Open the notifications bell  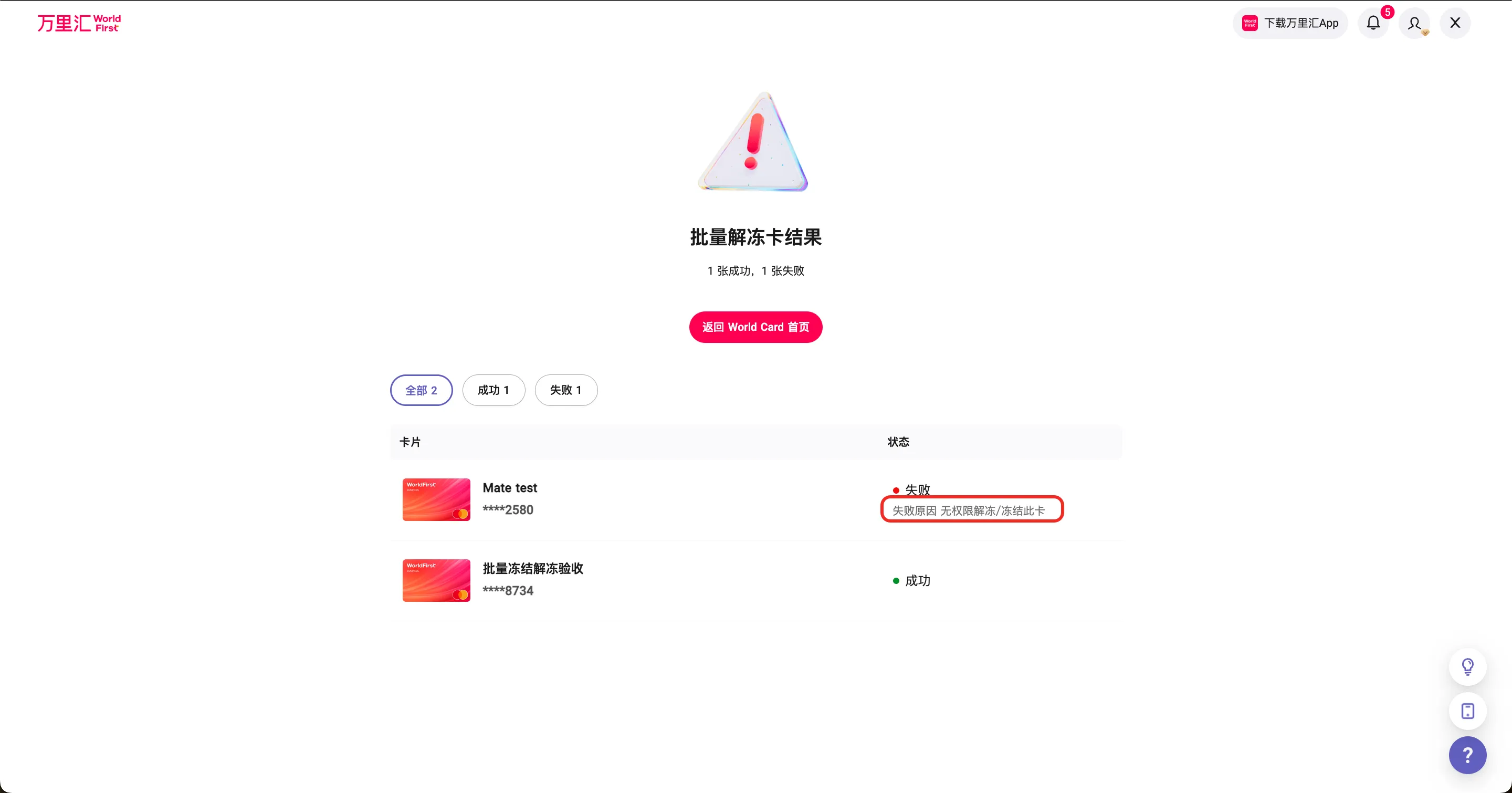(x=1373, y=24)
